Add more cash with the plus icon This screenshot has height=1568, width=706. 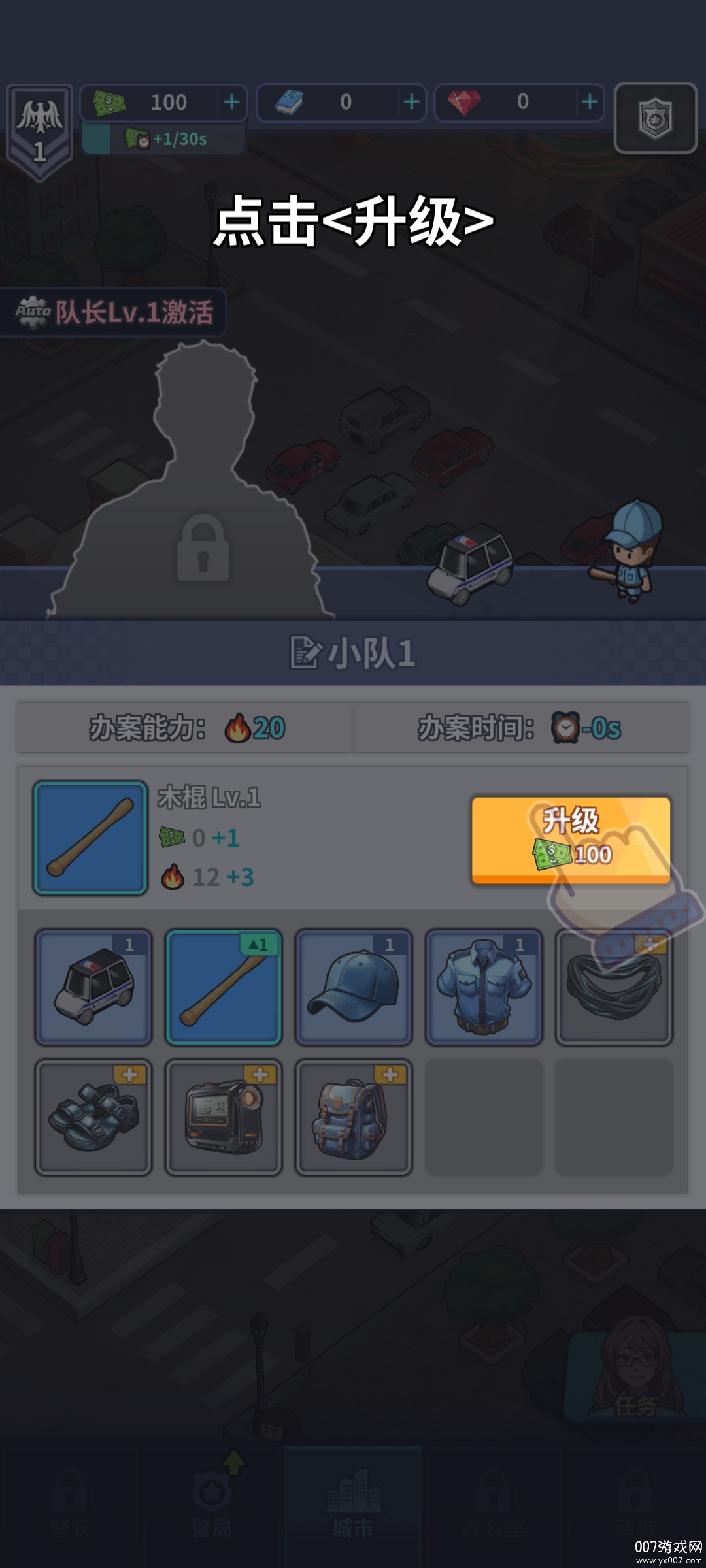(231, 102)
